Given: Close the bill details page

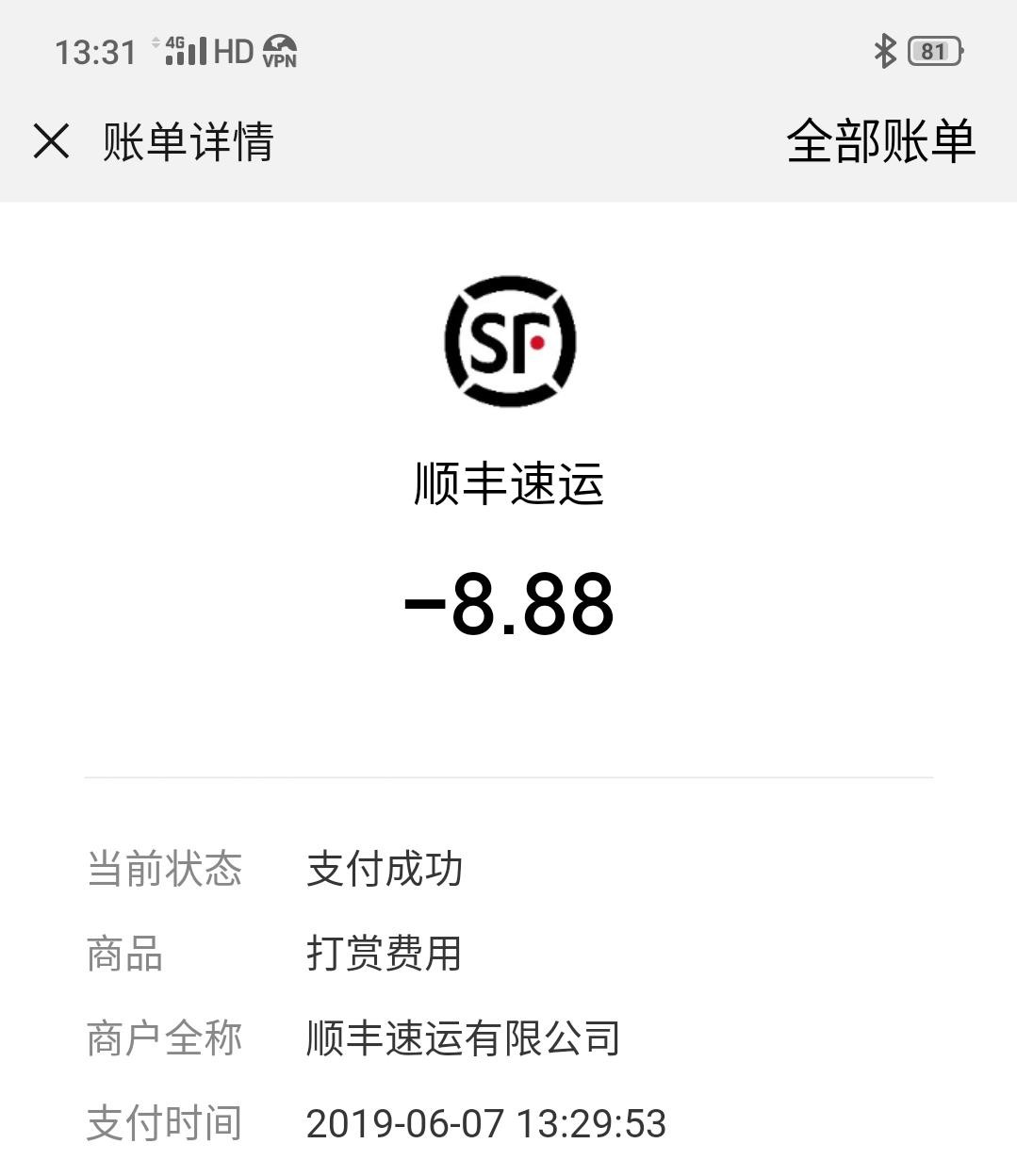Looking at the screenshot, I should pos(51,141).
